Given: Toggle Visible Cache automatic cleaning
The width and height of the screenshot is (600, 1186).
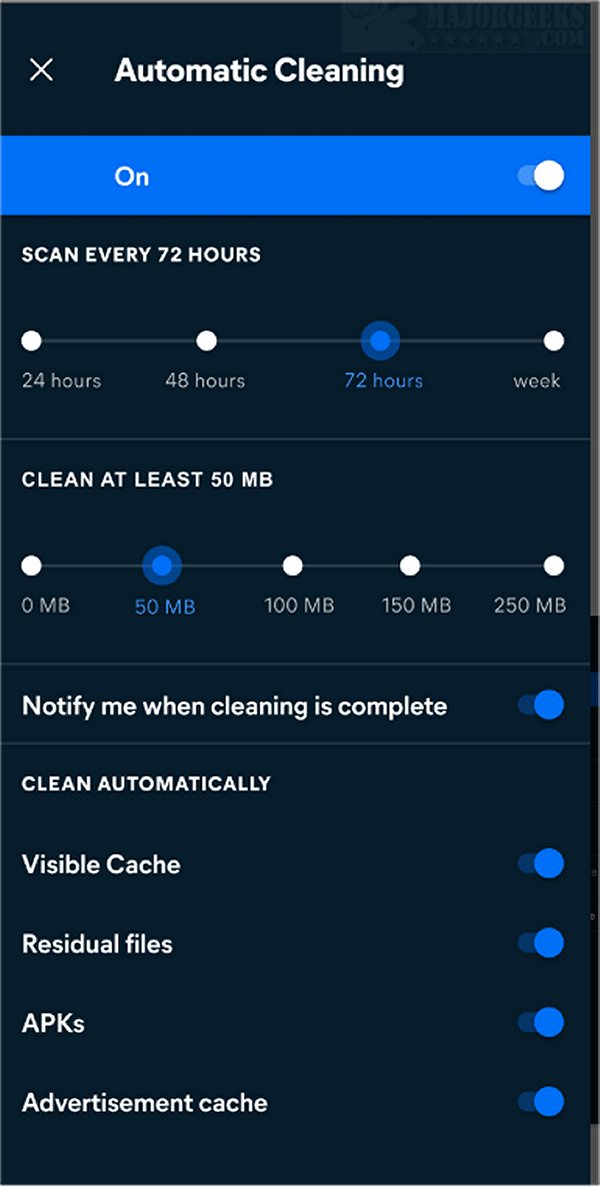Looking at the screenshot, I should pyautogui.click(x=541, y=864).
